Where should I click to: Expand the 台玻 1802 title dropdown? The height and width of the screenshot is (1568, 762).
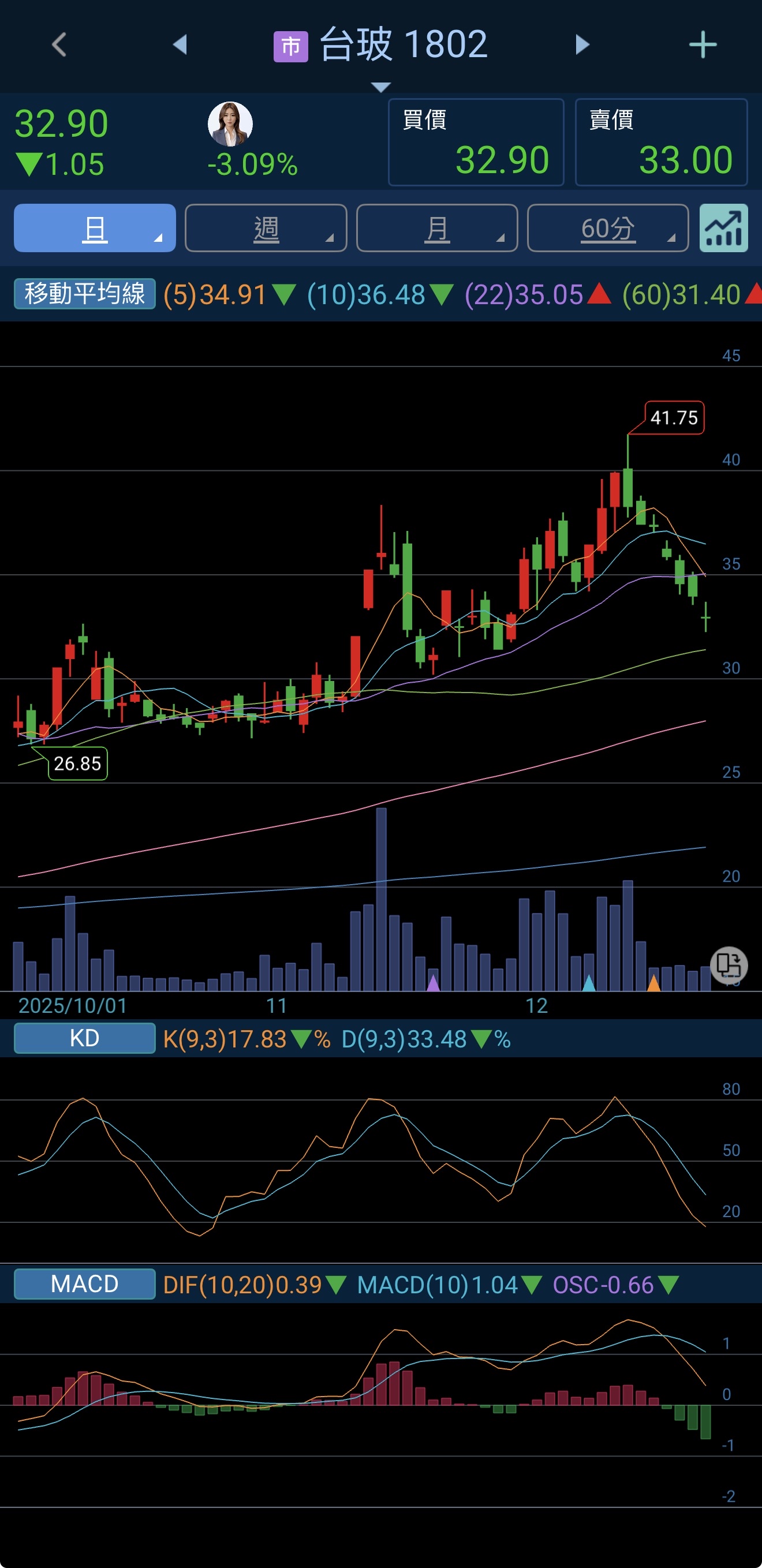point(380,87)
